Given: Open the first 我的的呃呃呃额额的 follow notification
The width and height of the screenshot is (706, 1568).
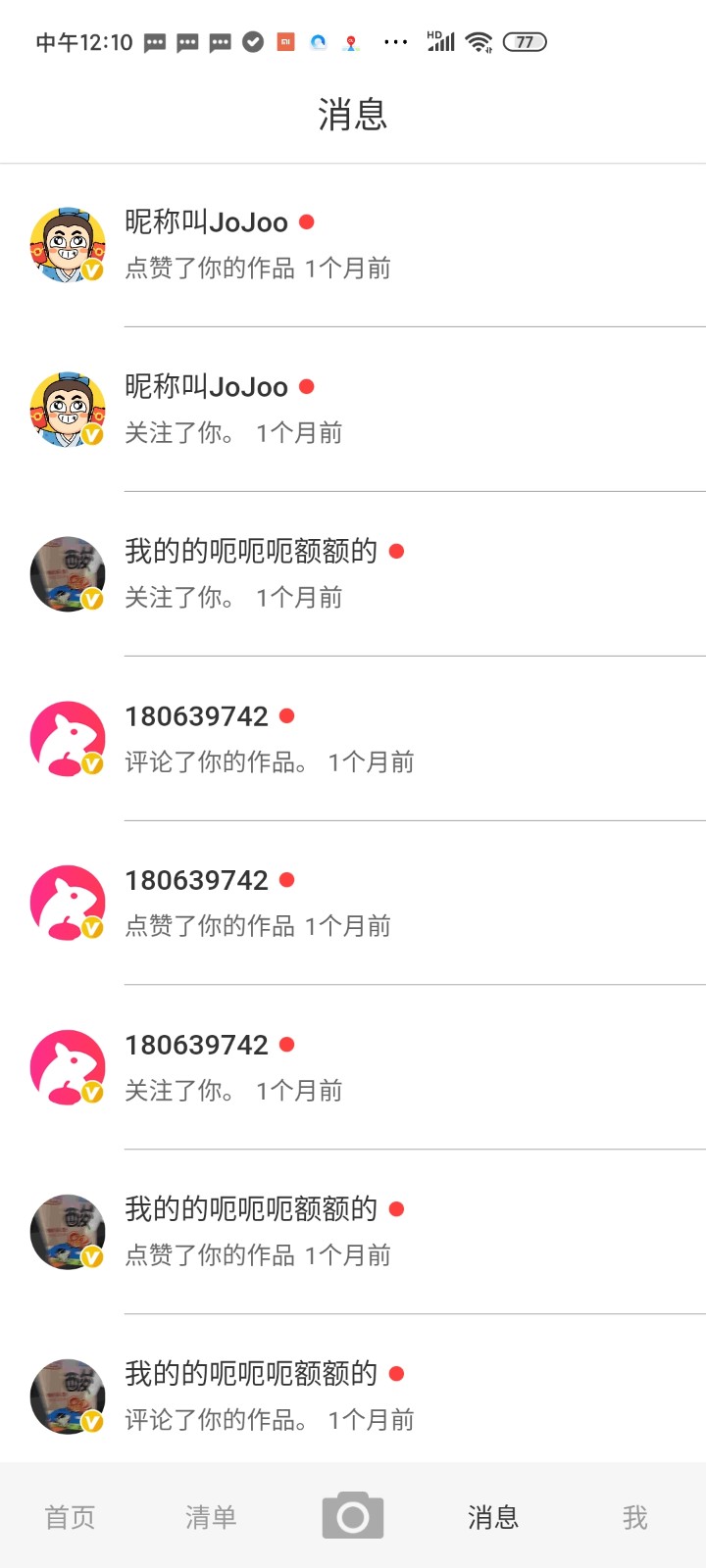Looking at the screenshot, I should coord(353,574).
